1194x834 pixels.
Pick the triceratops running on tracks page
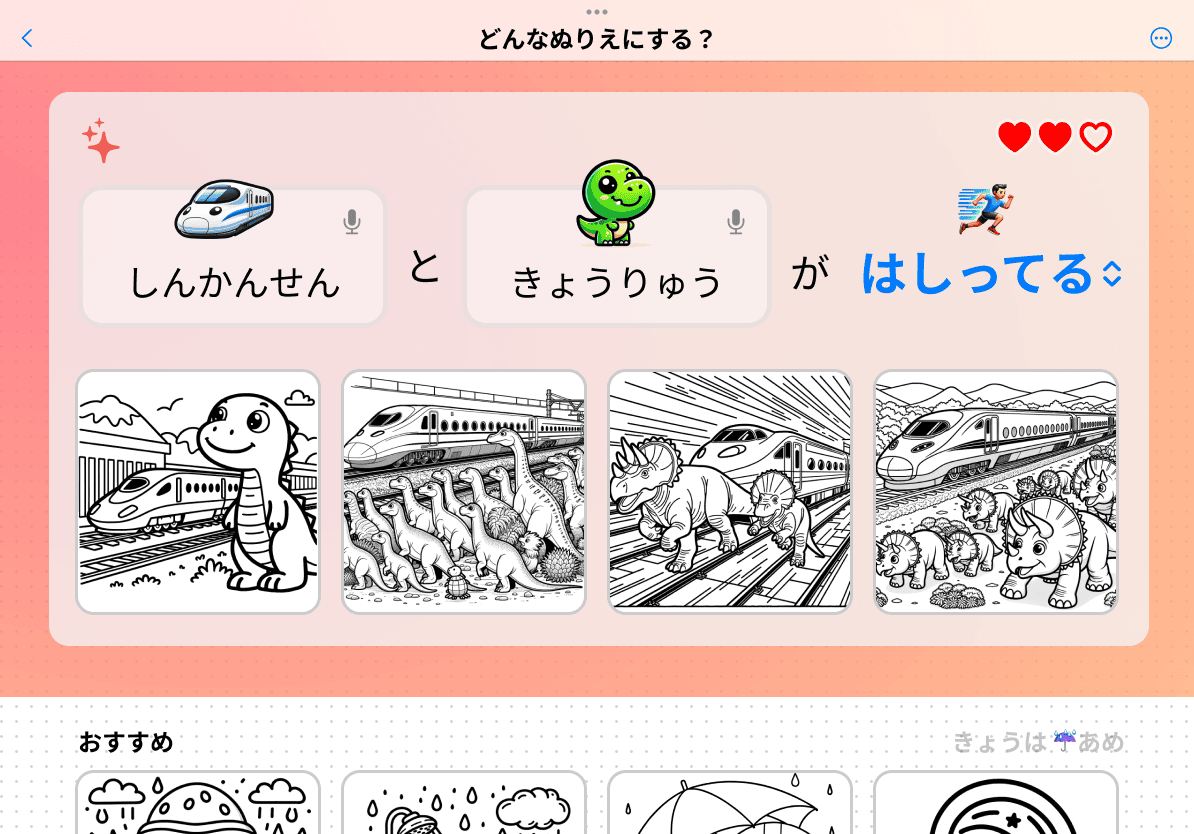tap(730, 491)
